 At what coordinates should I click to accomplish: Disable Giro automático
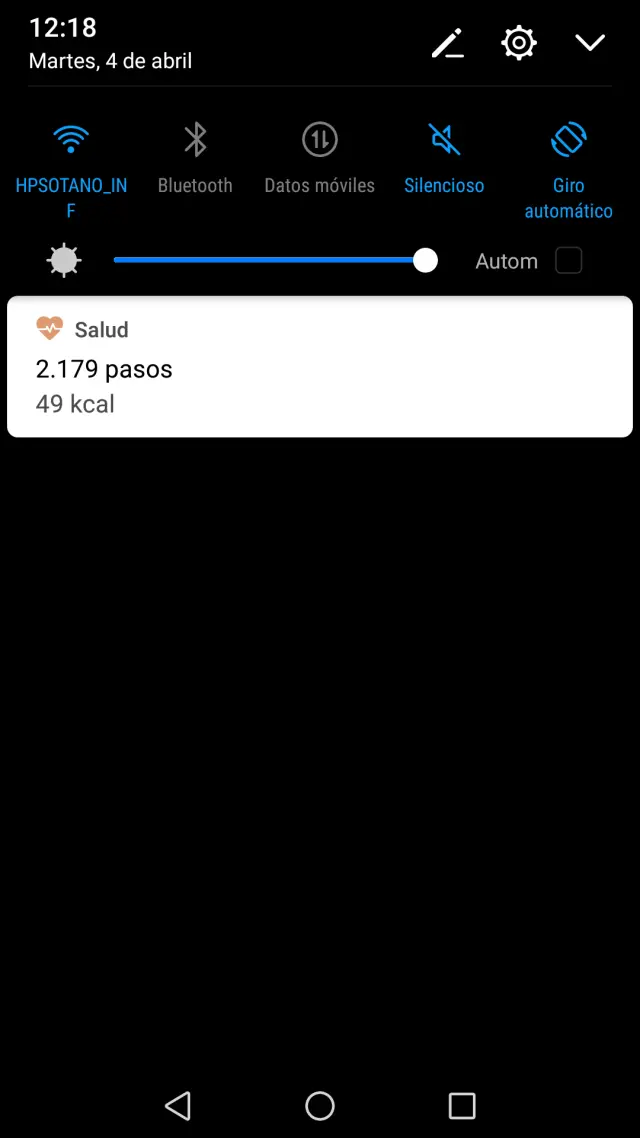568,140
